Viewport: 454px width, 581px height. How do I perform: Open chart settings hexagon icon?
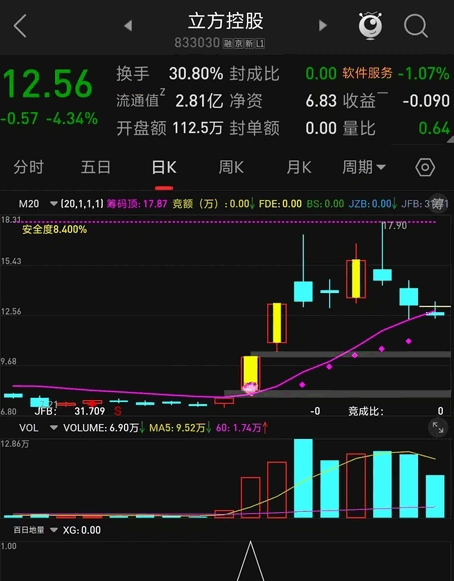(x=425, y=167)
